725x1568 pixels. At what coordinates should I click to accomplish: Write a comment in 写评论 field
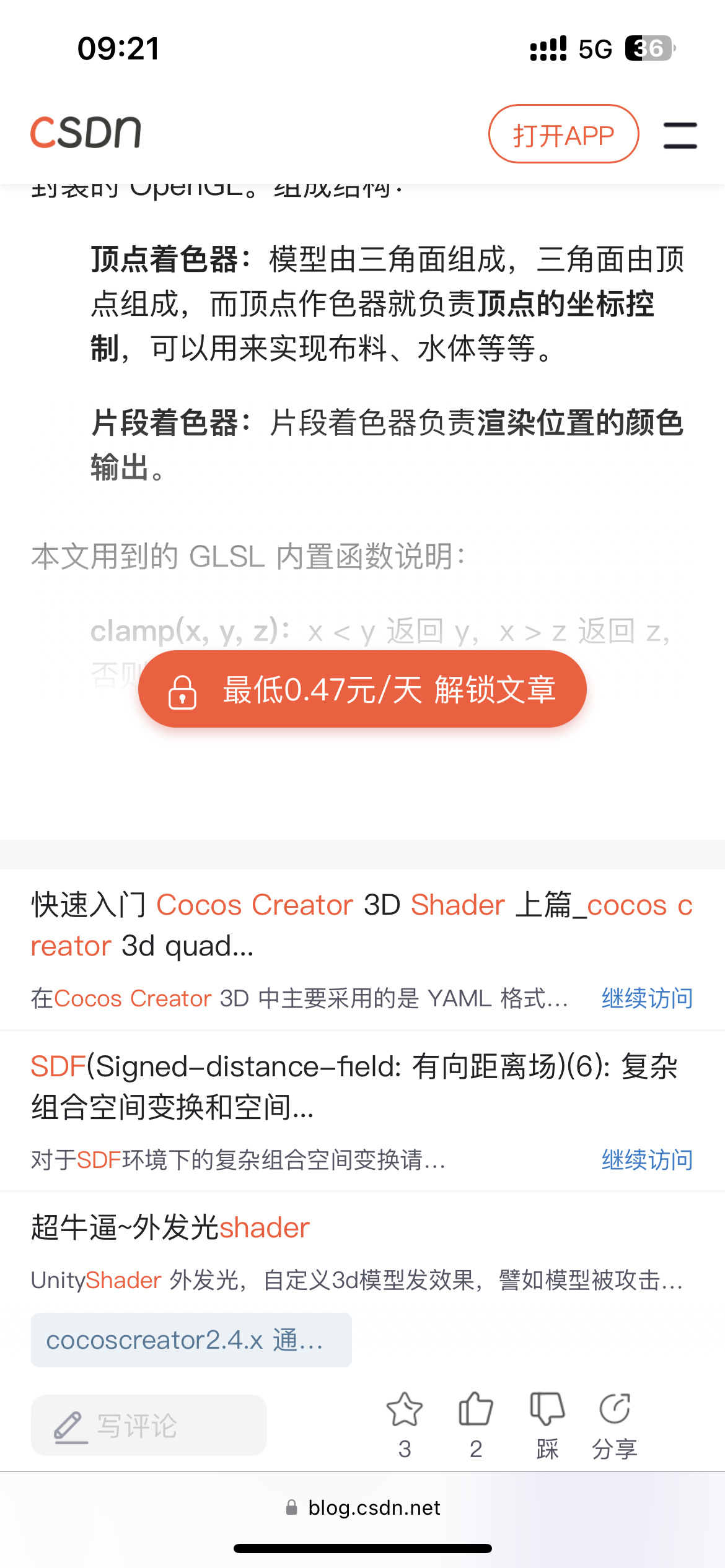(x=149, y=1426)
